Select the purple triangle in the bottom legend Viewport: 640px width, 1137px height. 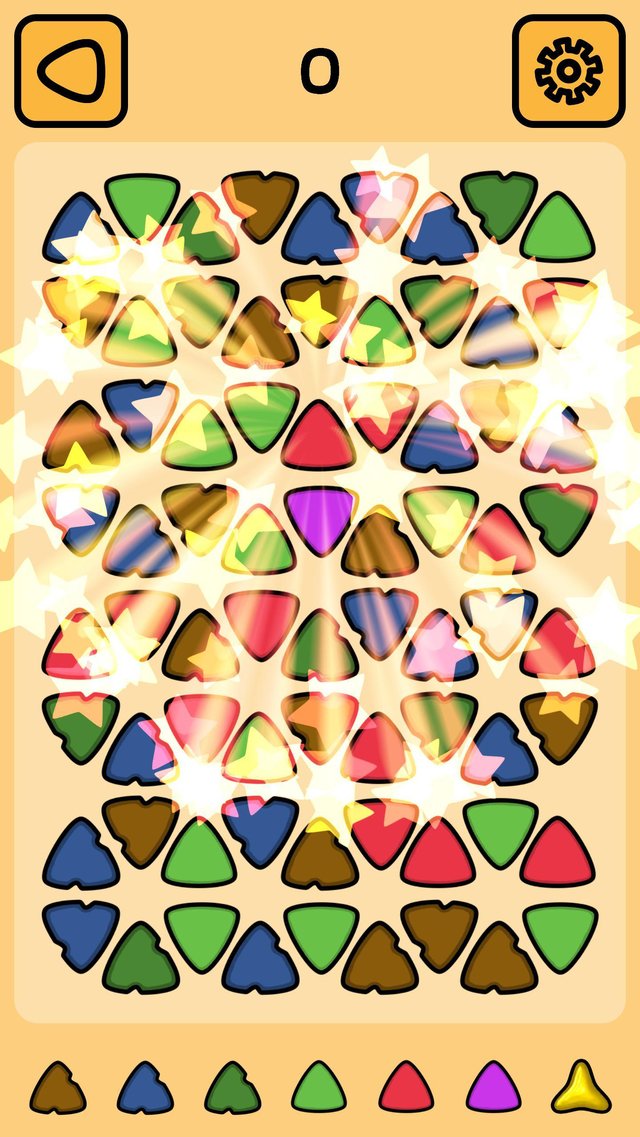pos(494,1089)
